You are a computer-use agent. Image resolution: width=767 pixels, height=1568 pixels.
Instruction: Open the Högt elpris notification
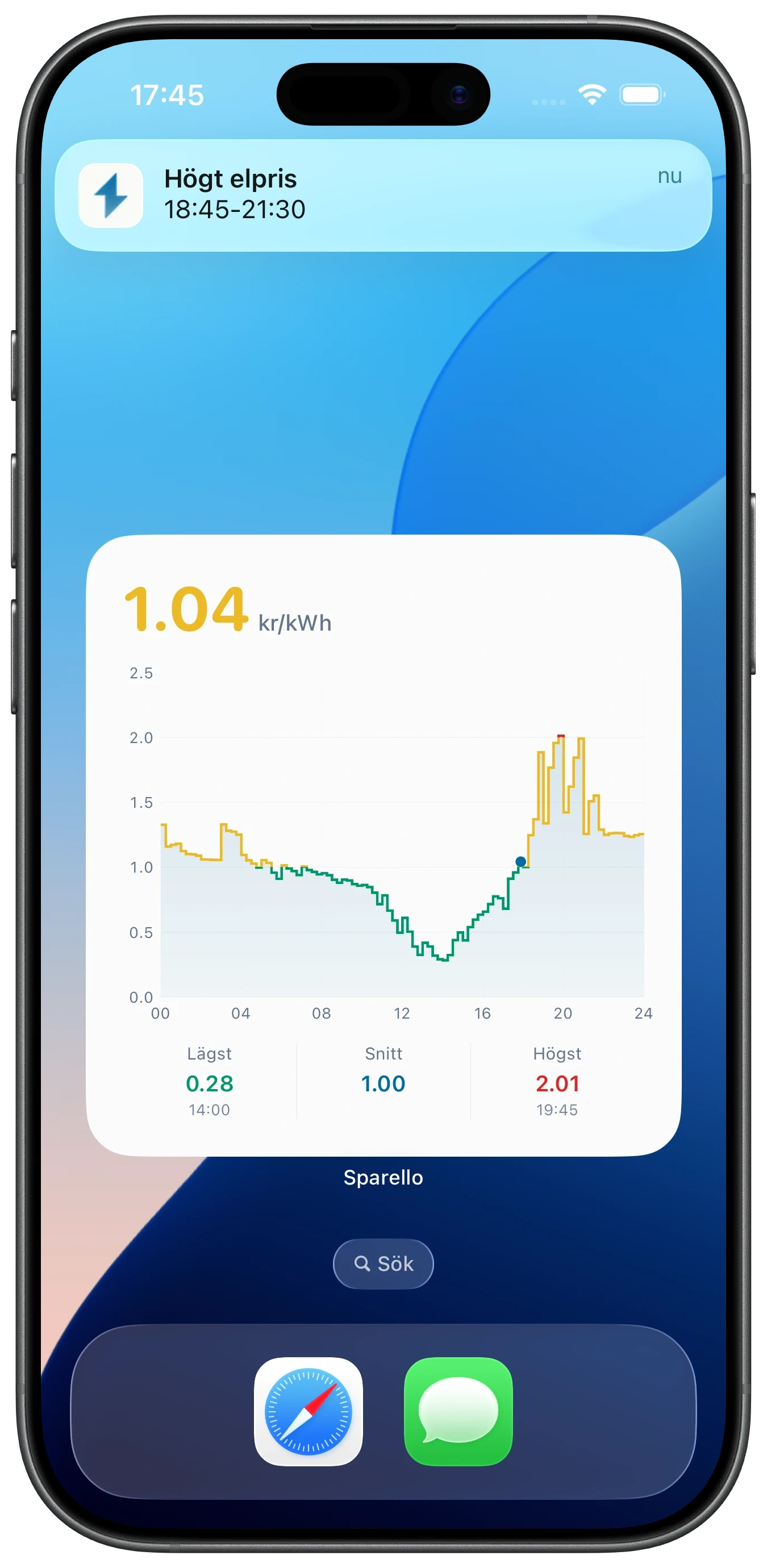[383, 195]
